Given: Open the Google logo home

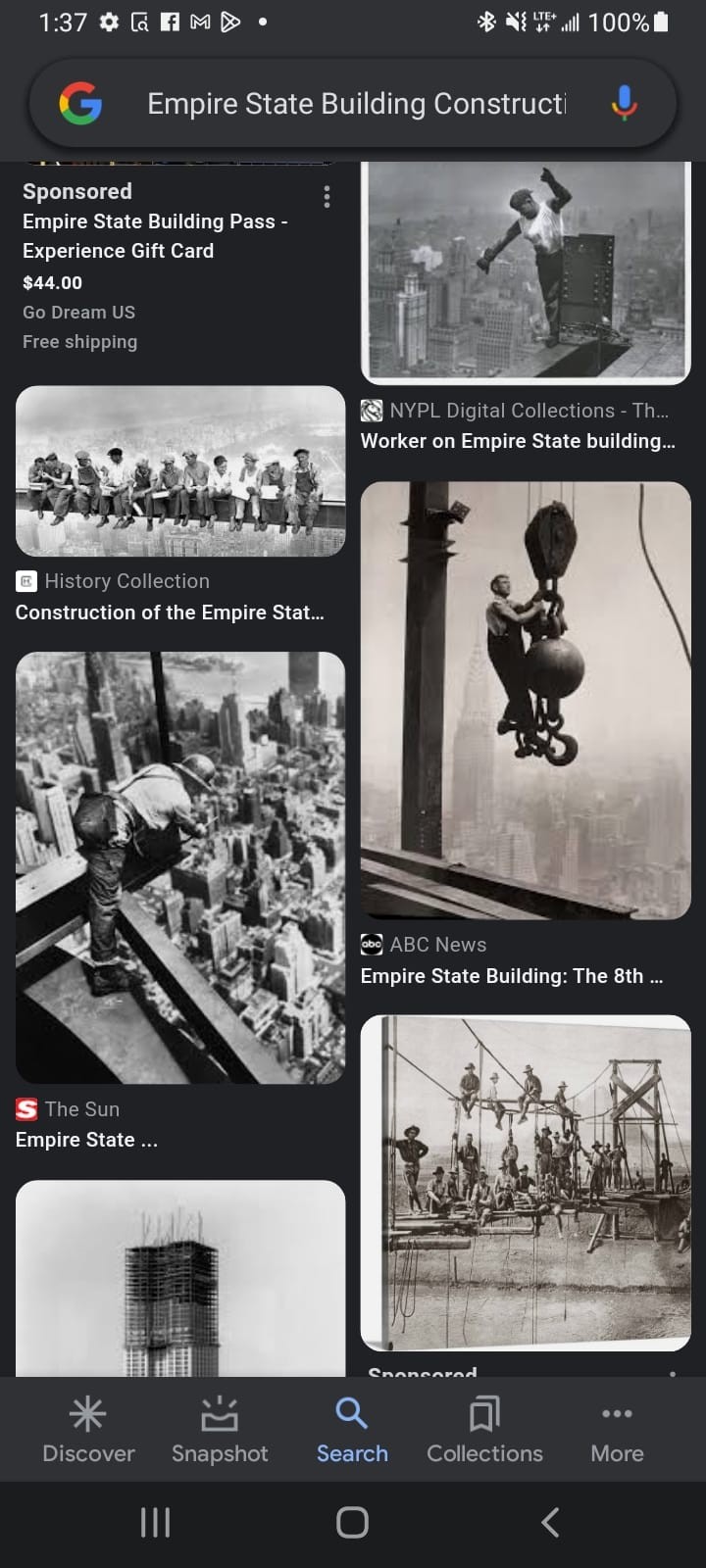Looking at the screenshot, I should [80, 104].
